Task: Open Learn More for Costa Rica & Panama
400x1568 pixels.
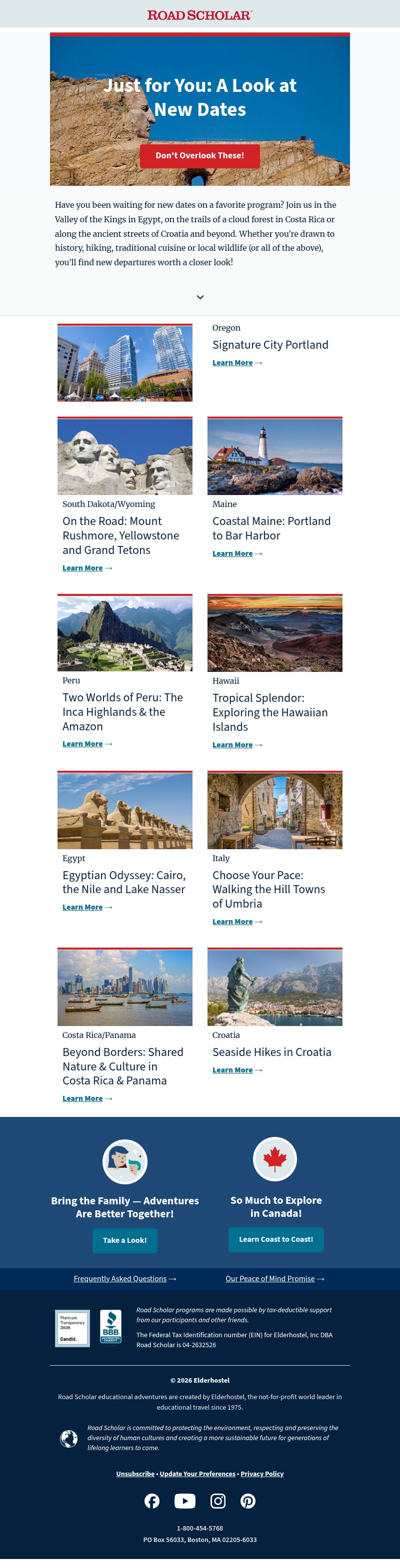Action: point(83,1098)
